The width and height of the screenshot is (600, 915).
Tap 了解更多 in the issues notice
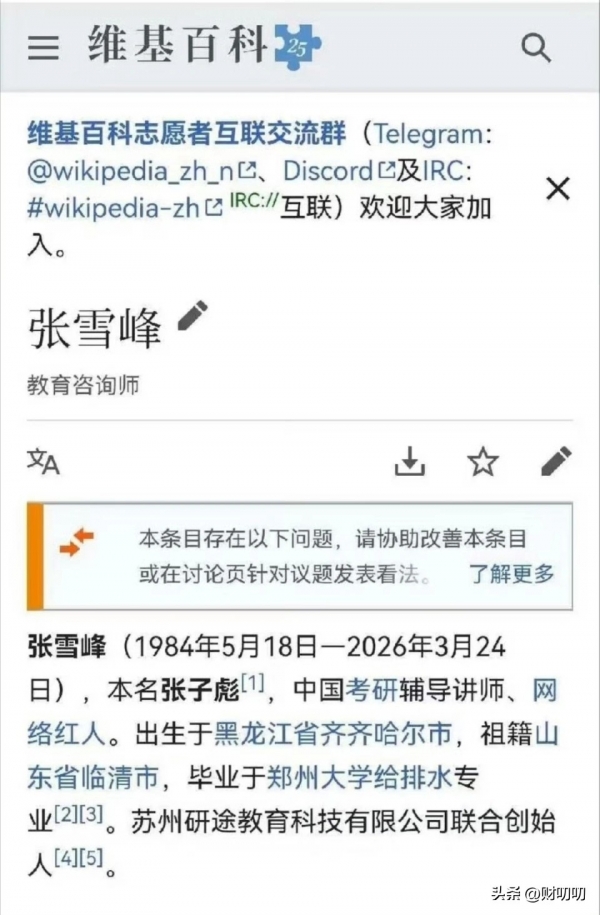512,574
